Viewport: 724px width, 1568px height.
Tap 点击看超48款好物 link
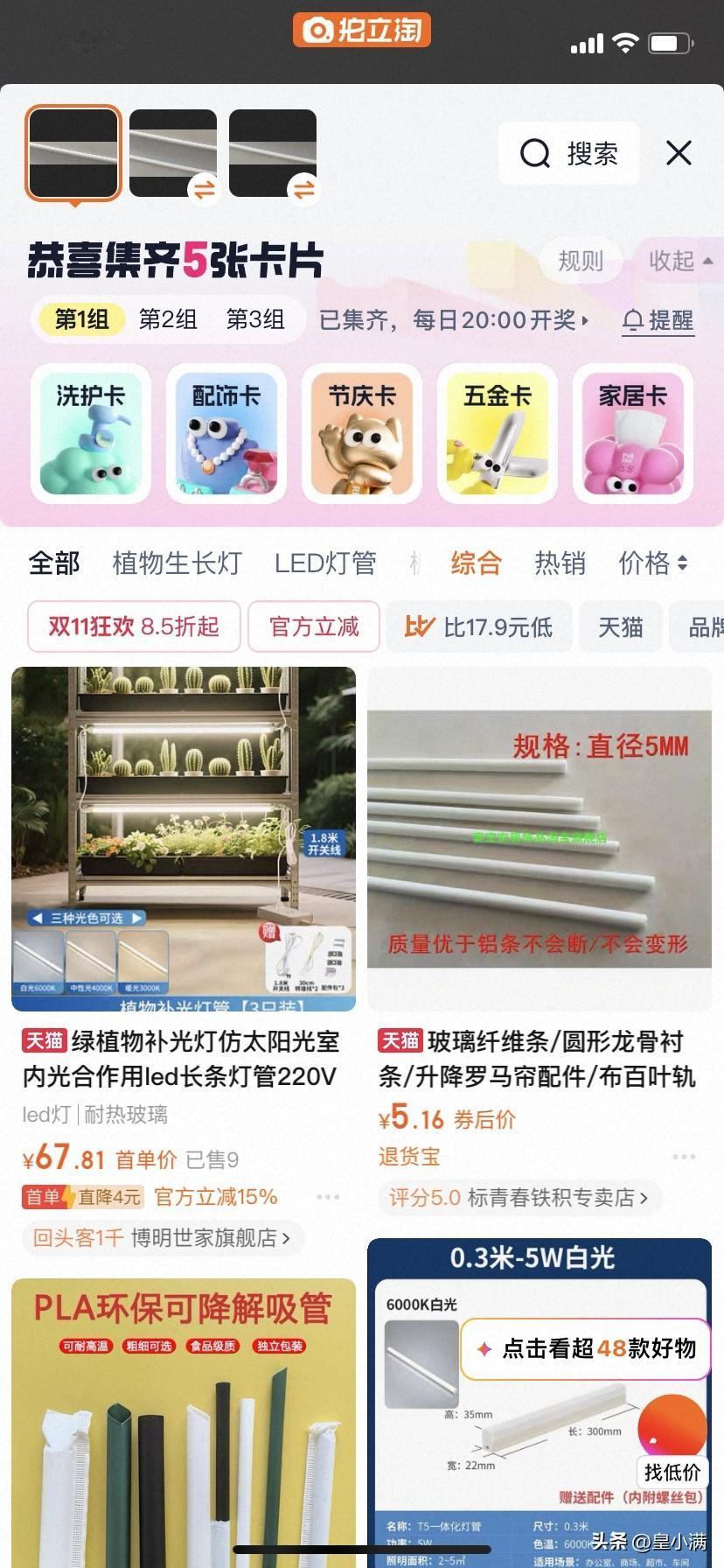tap(584, 1349)
